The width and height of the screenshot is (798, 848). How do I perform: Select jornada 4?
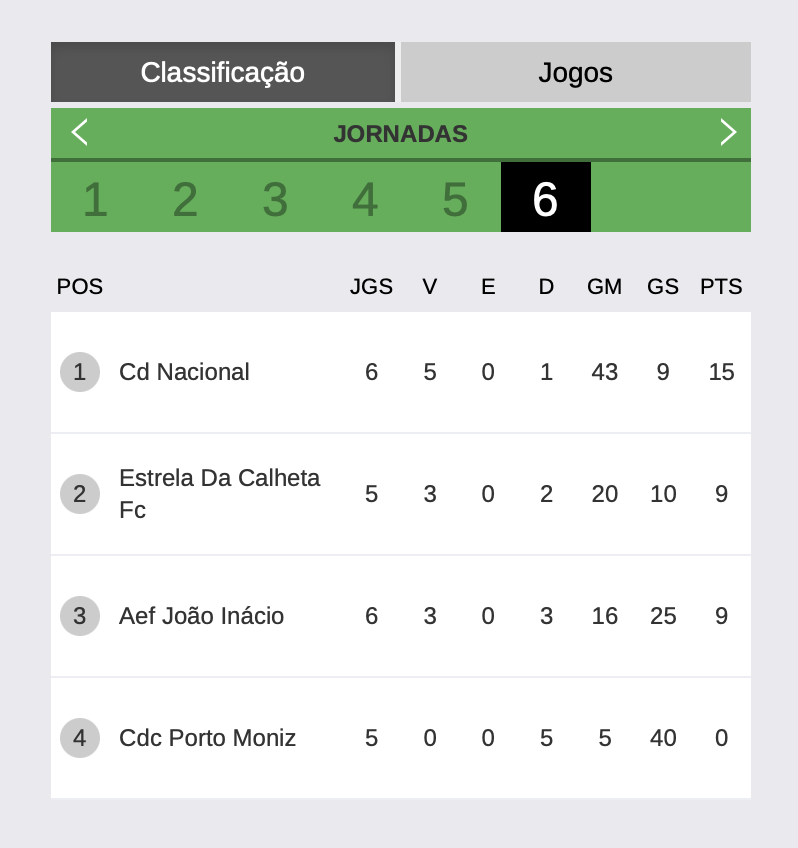(365, 198)
